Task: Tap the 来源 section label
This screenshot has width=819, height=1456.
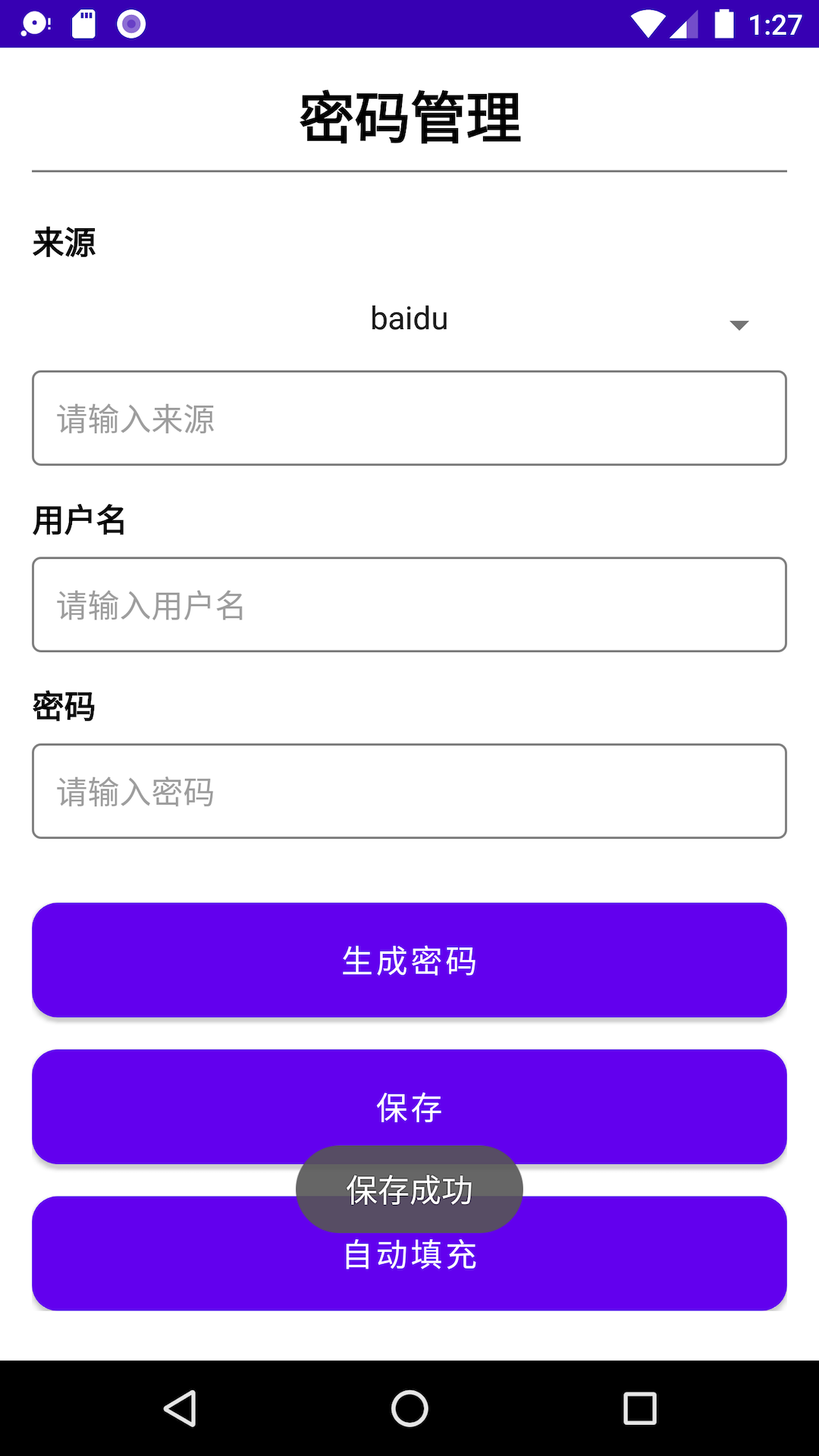Action: point(64,244)
